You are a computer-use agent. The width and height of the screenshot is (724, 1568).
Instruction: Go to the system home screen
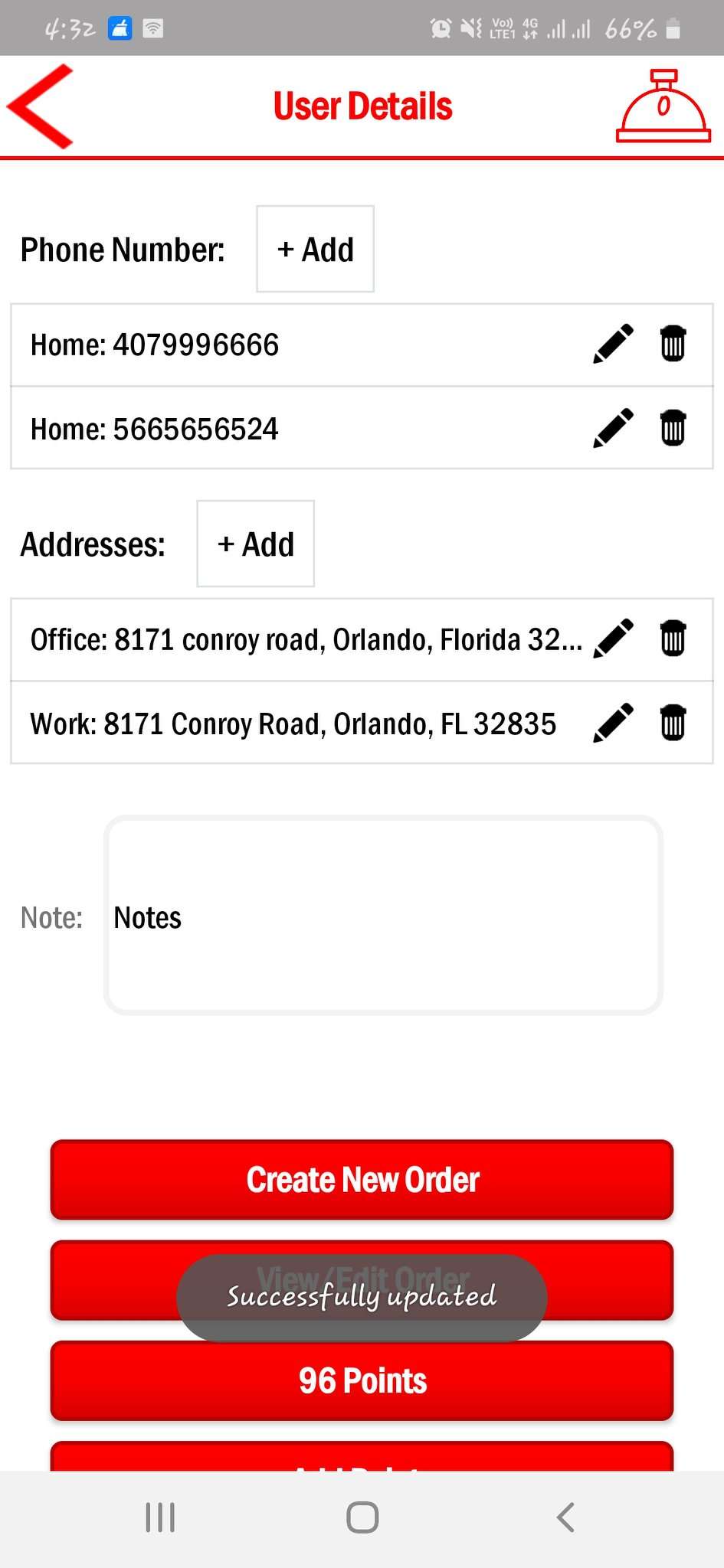click(362, 1517)
